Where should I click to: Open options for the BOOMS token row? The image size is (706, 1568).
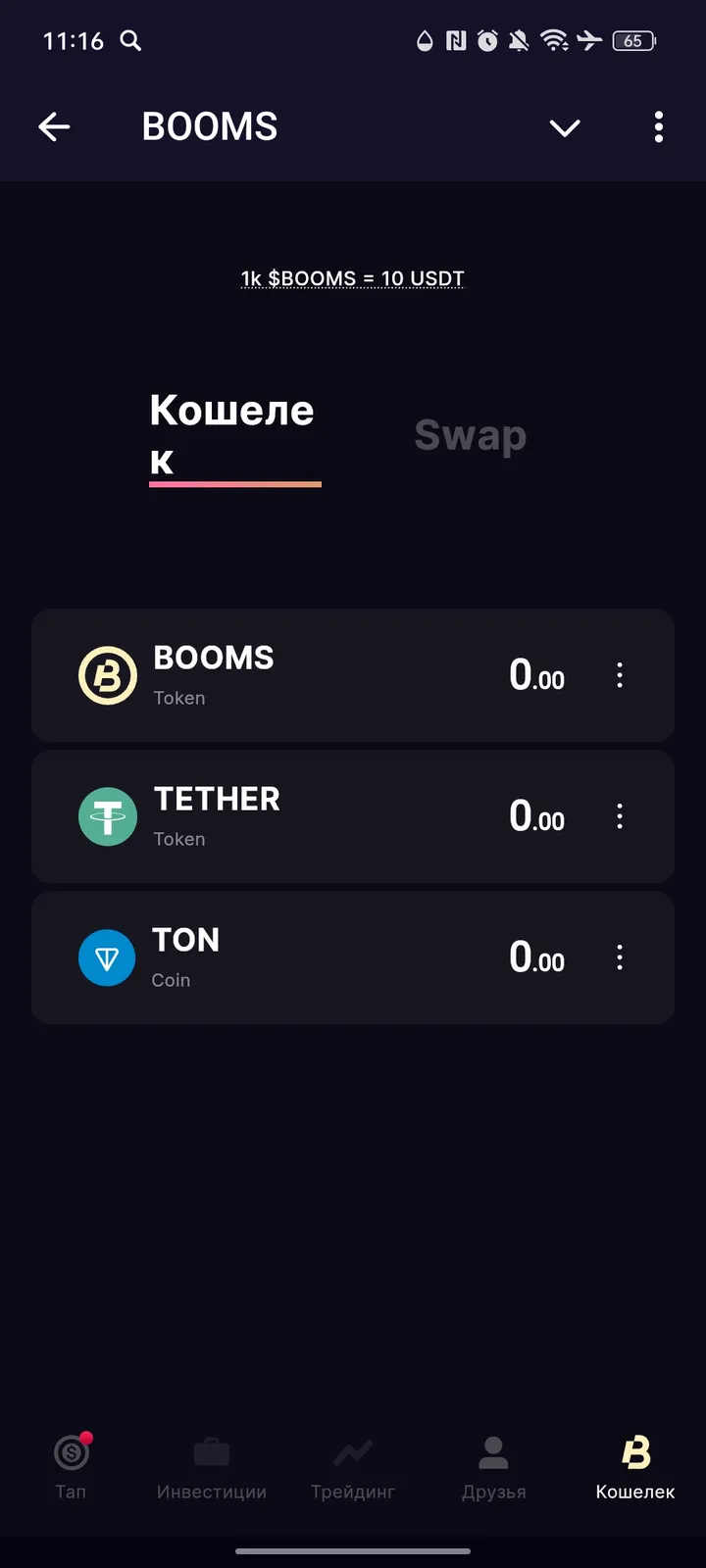[x=620, y=674]
